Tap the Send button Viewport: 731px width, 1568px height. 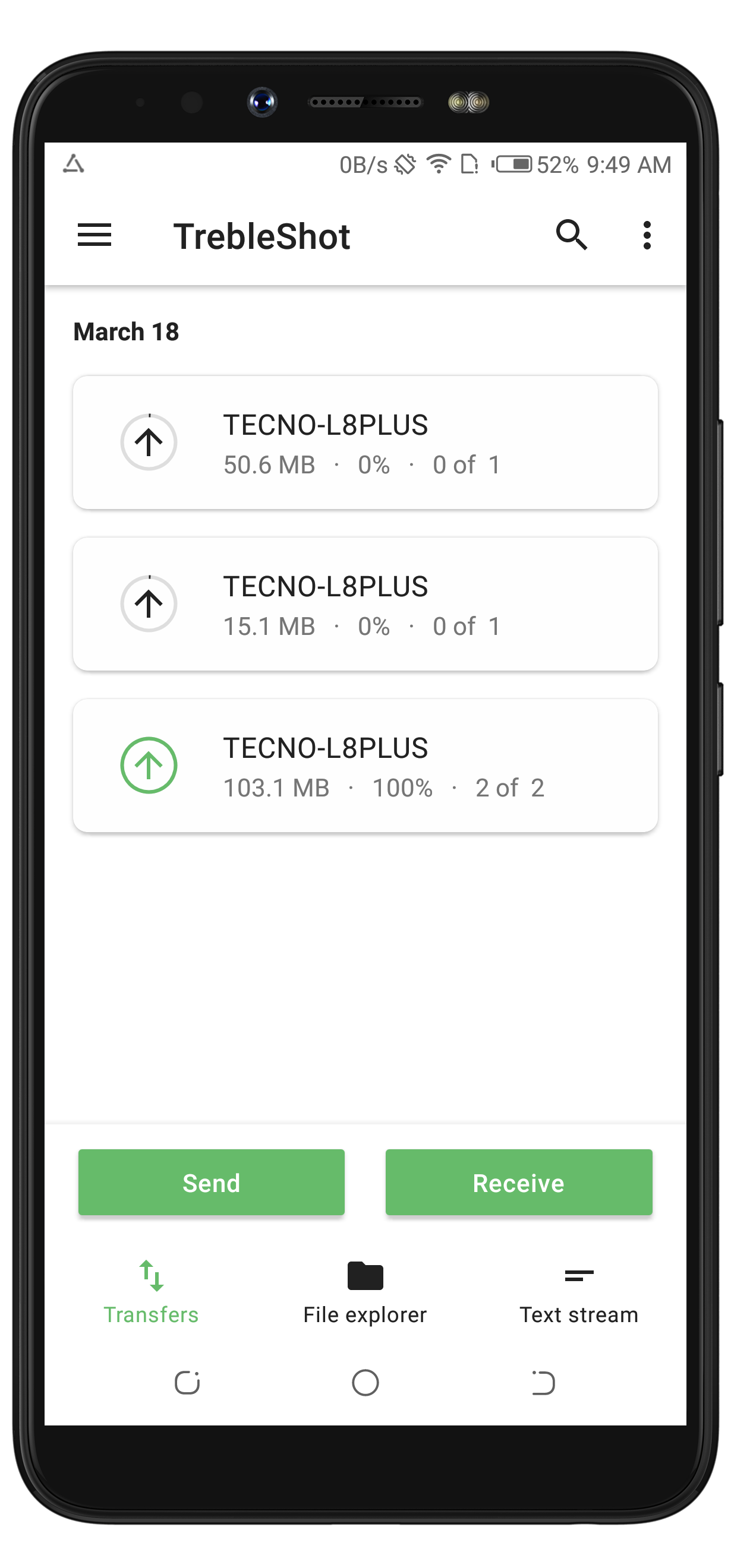click(212, 1182)
